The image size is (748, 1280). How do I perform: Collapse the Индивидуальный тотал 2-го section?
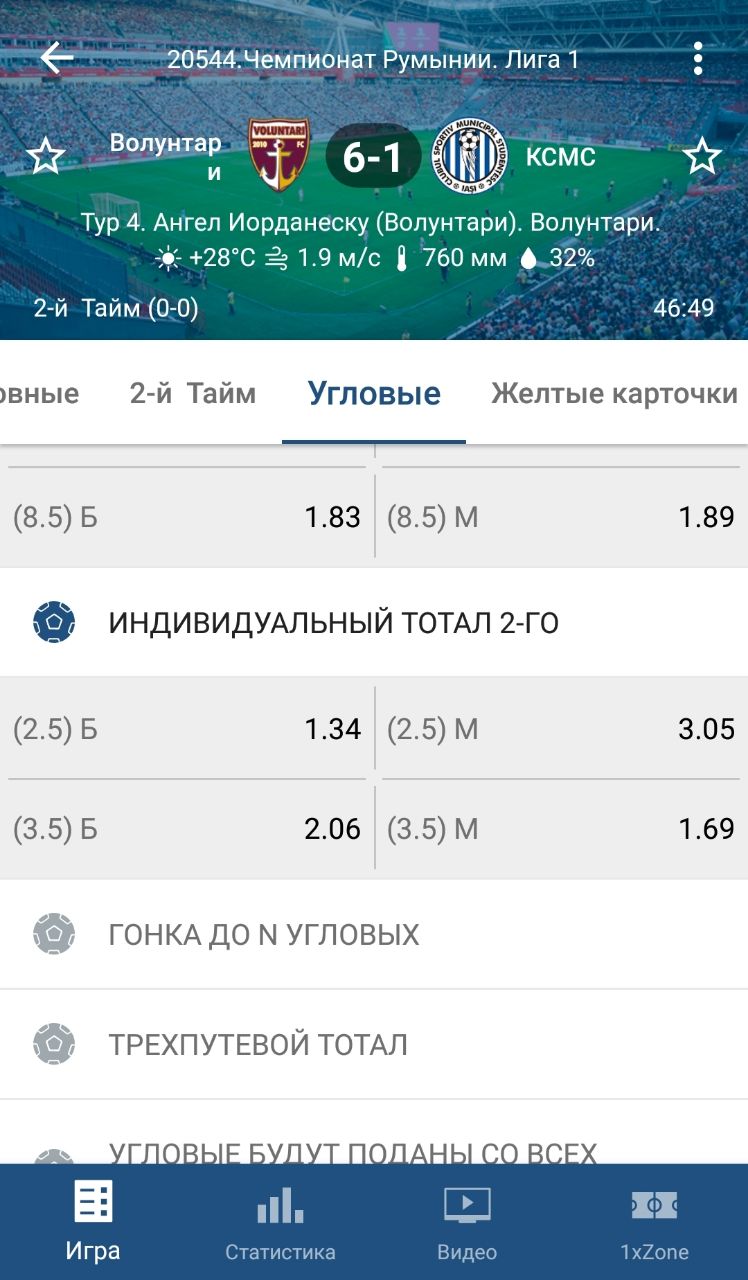pyautogui.click(x=334, y=623)
